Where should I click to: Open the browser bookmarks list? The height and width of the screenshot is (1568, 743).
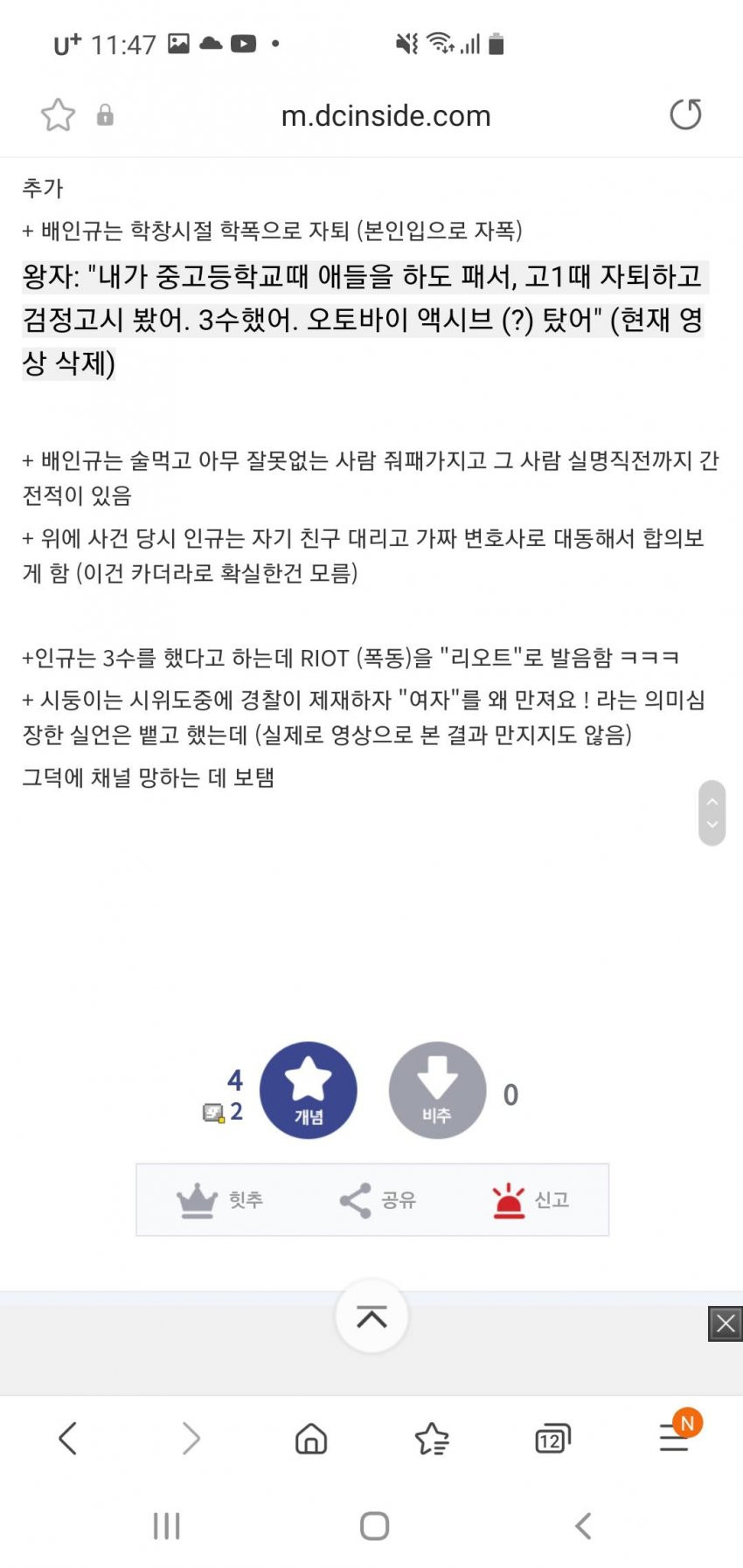(432, 1438)
